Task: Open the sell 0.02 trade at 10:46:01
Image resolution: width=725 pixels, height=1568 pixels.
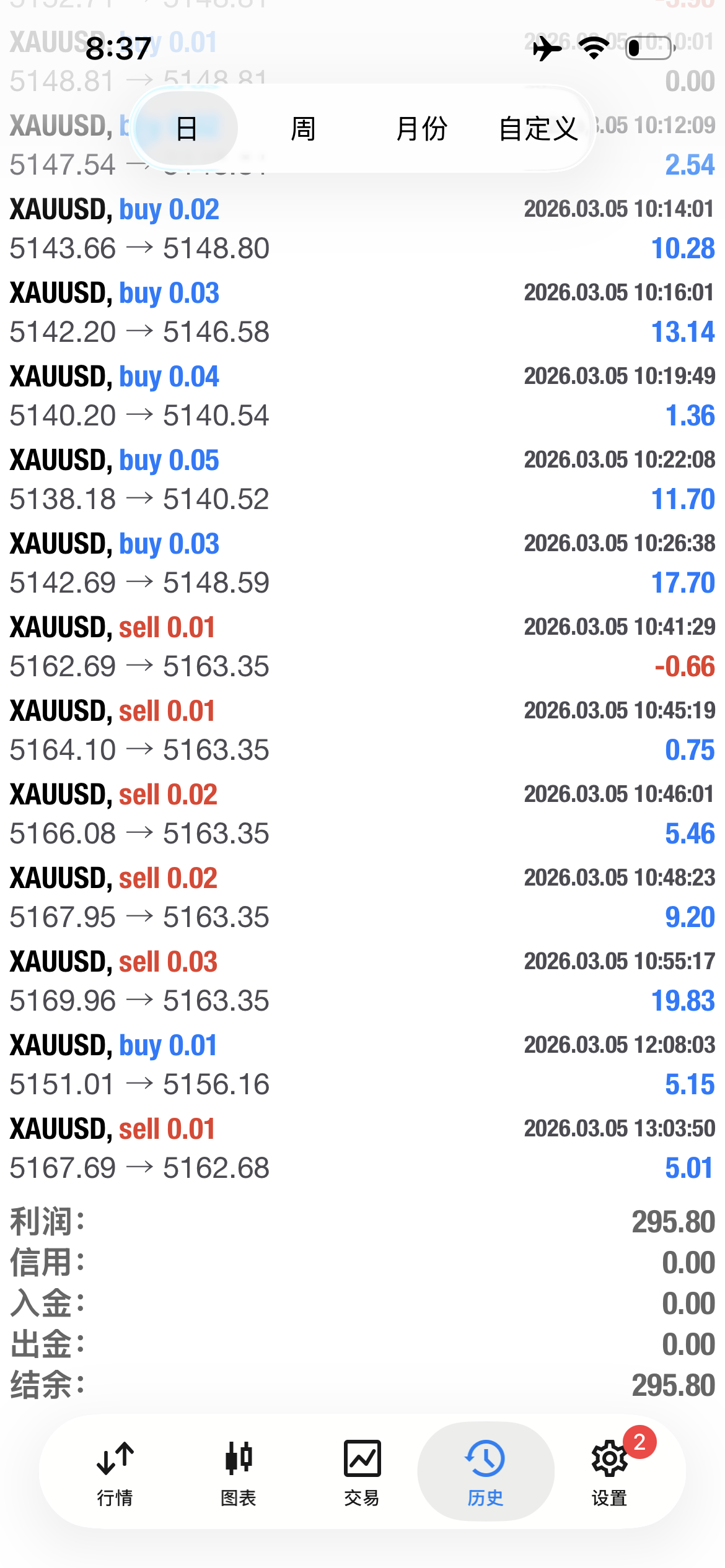Action: coord(362,814)
